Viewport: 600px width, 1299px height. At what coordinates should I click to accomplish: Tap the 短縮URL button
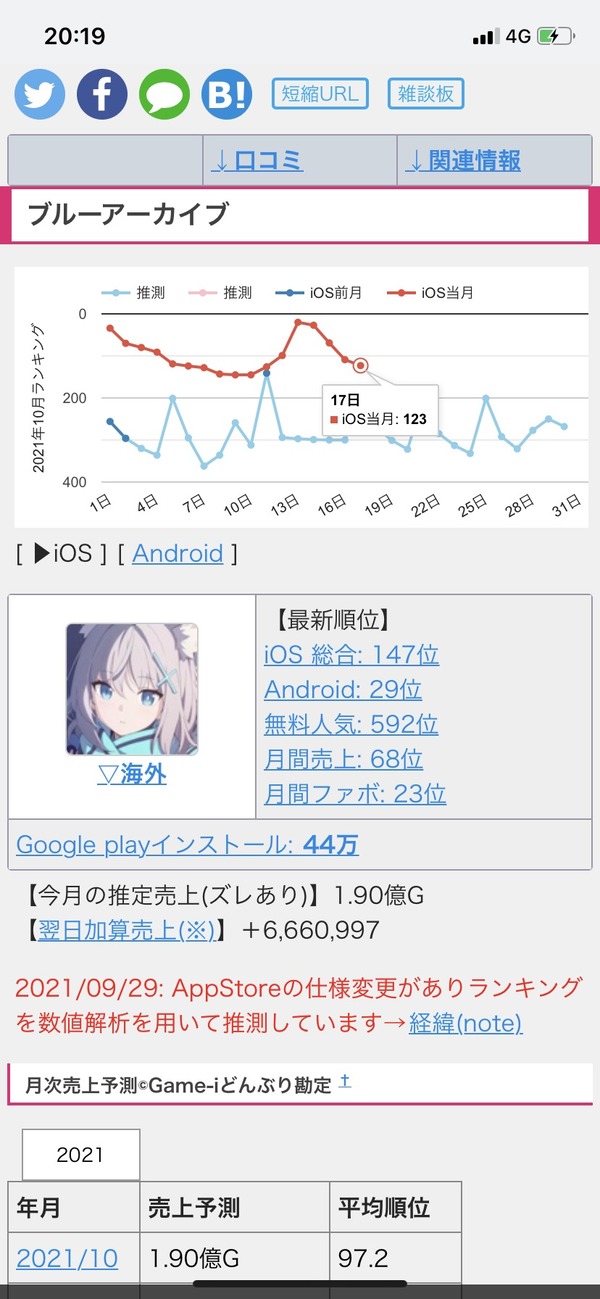[x=320, y=94]
